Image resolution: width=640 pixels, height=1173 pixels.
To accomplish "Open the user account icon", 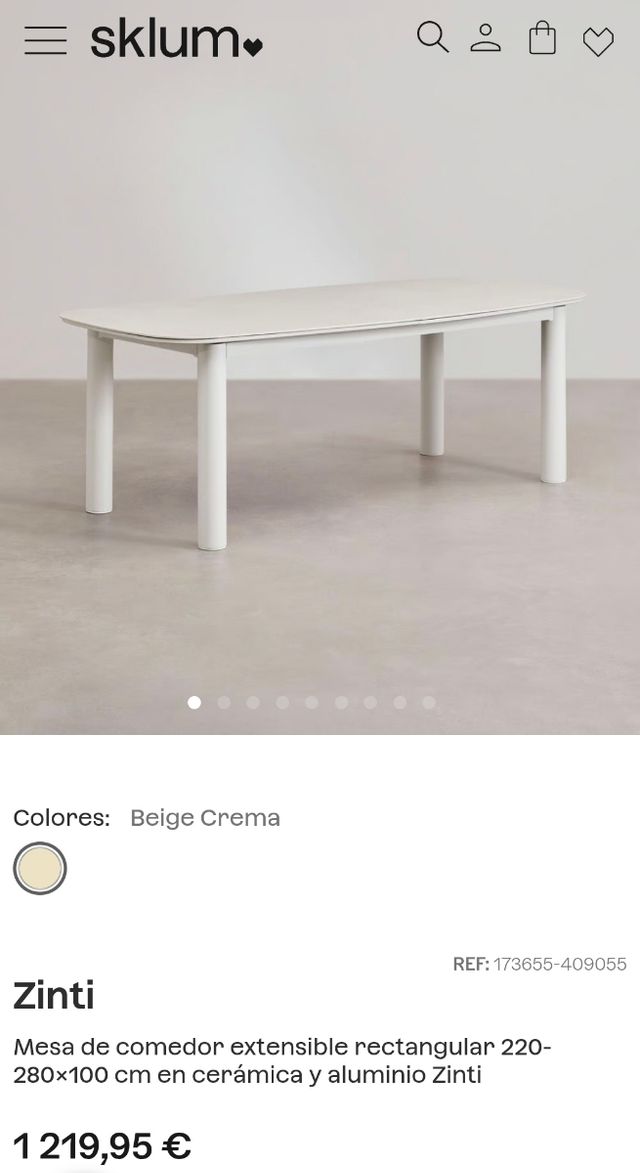I will click(486, 38).
